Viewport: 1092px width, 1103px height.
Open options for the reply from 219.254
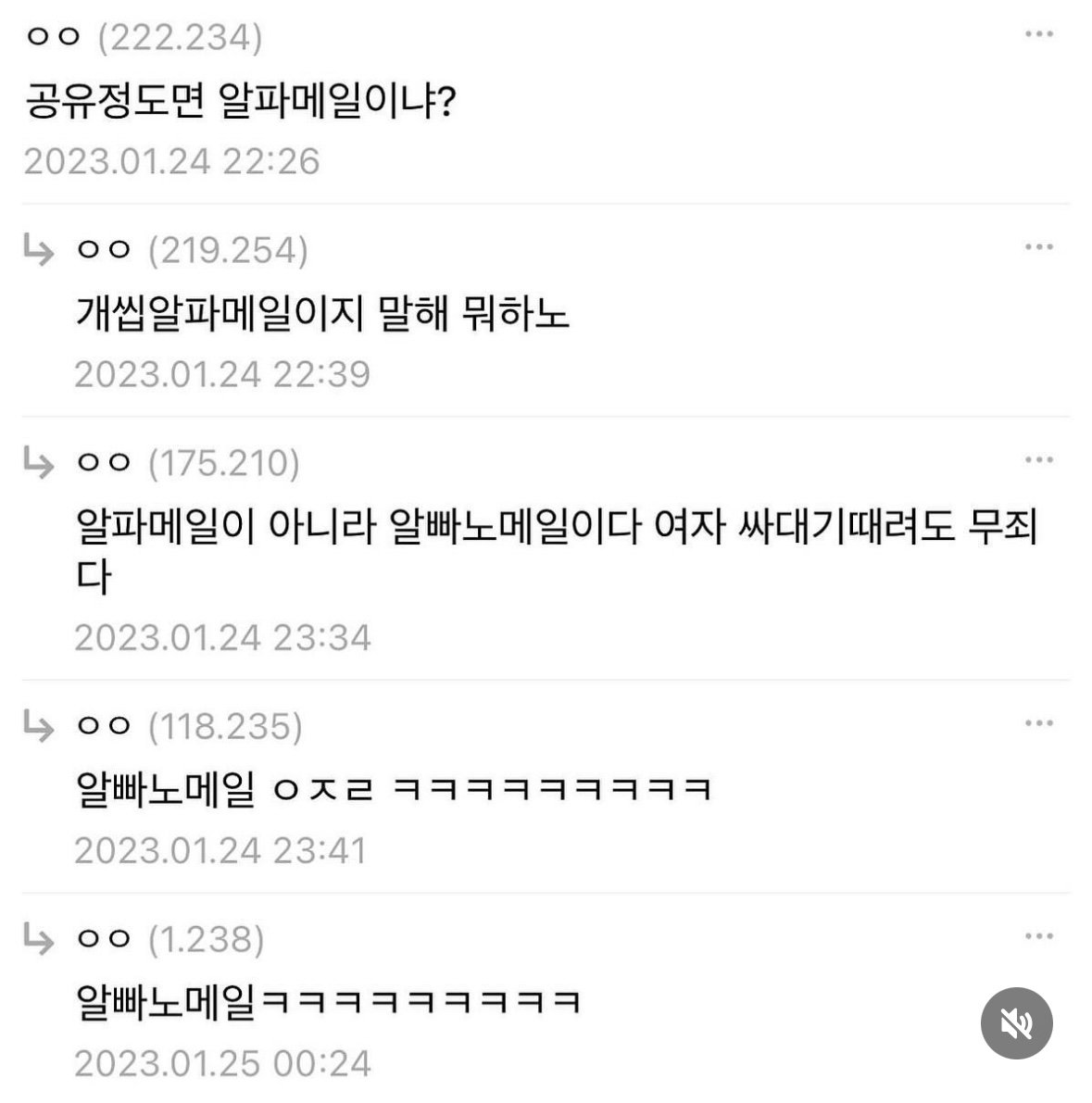pos(1038,247)
